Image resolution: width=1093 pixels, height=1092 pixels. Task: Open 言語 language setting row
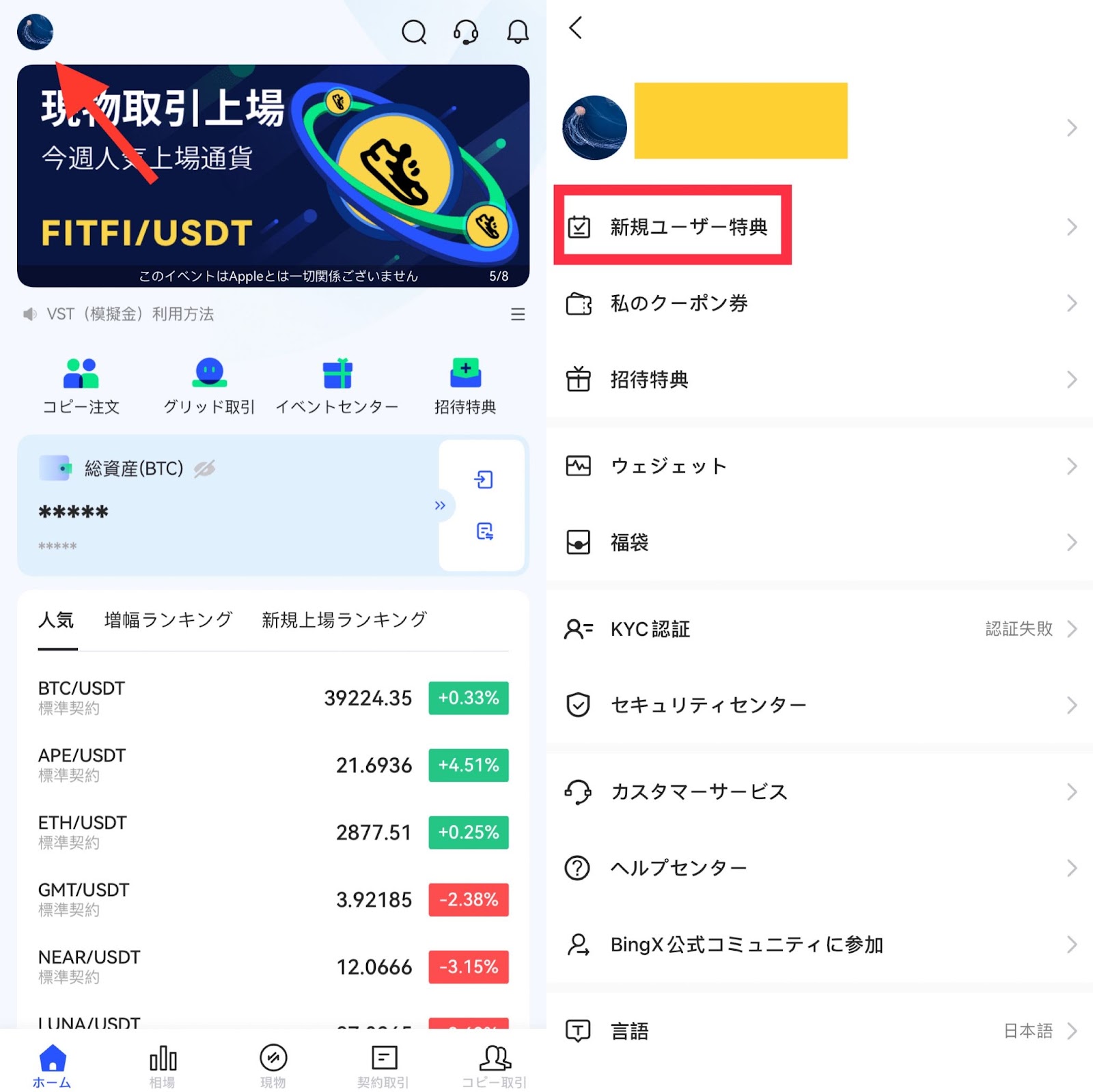(x=819, y=1031)
